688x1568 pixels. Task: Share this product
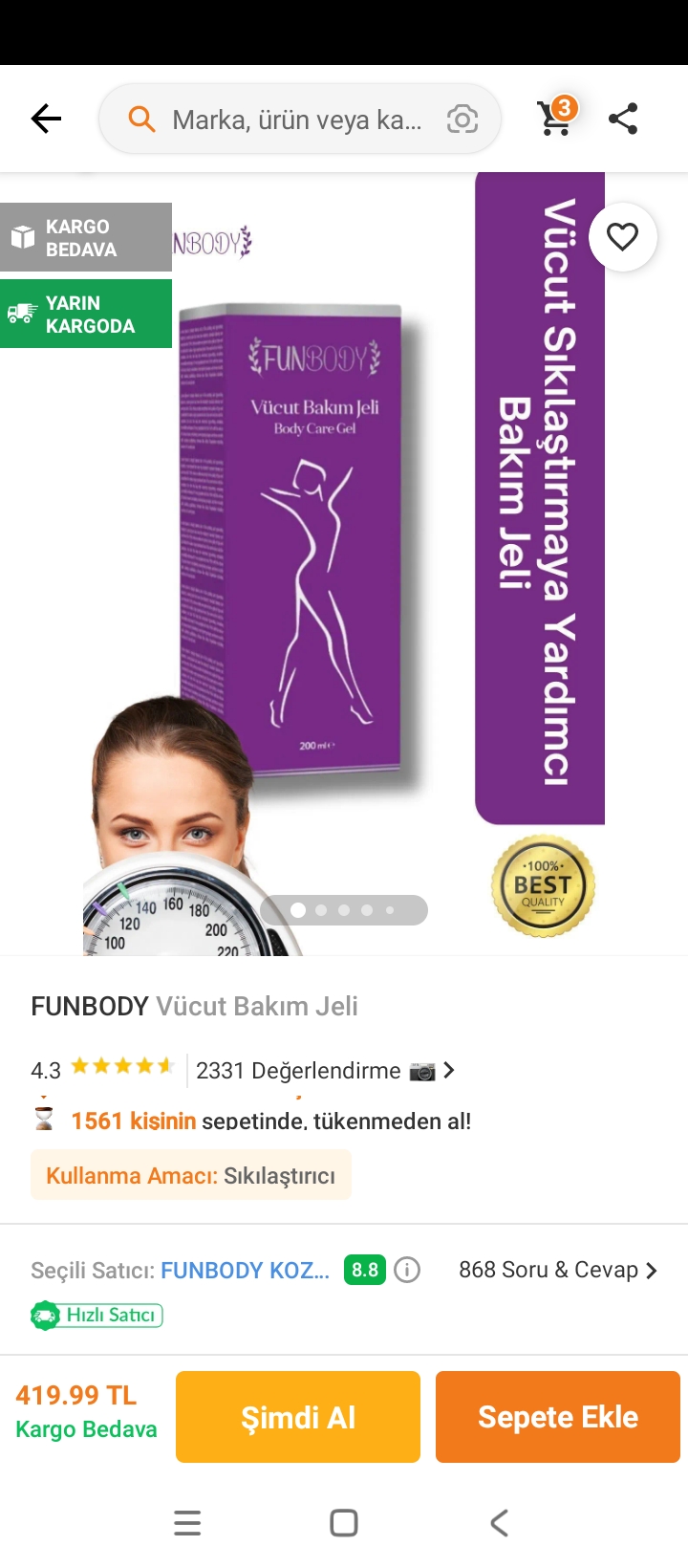623,119
